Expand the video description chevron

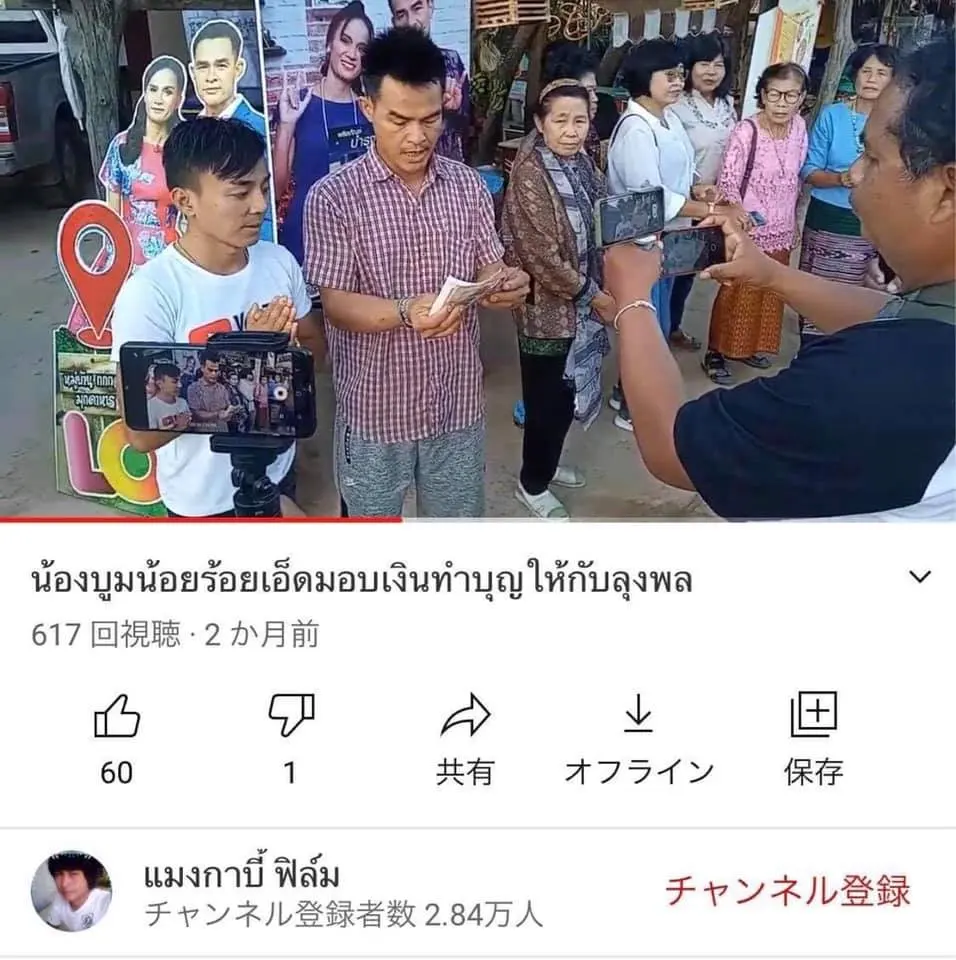click(x=920, y=577)
